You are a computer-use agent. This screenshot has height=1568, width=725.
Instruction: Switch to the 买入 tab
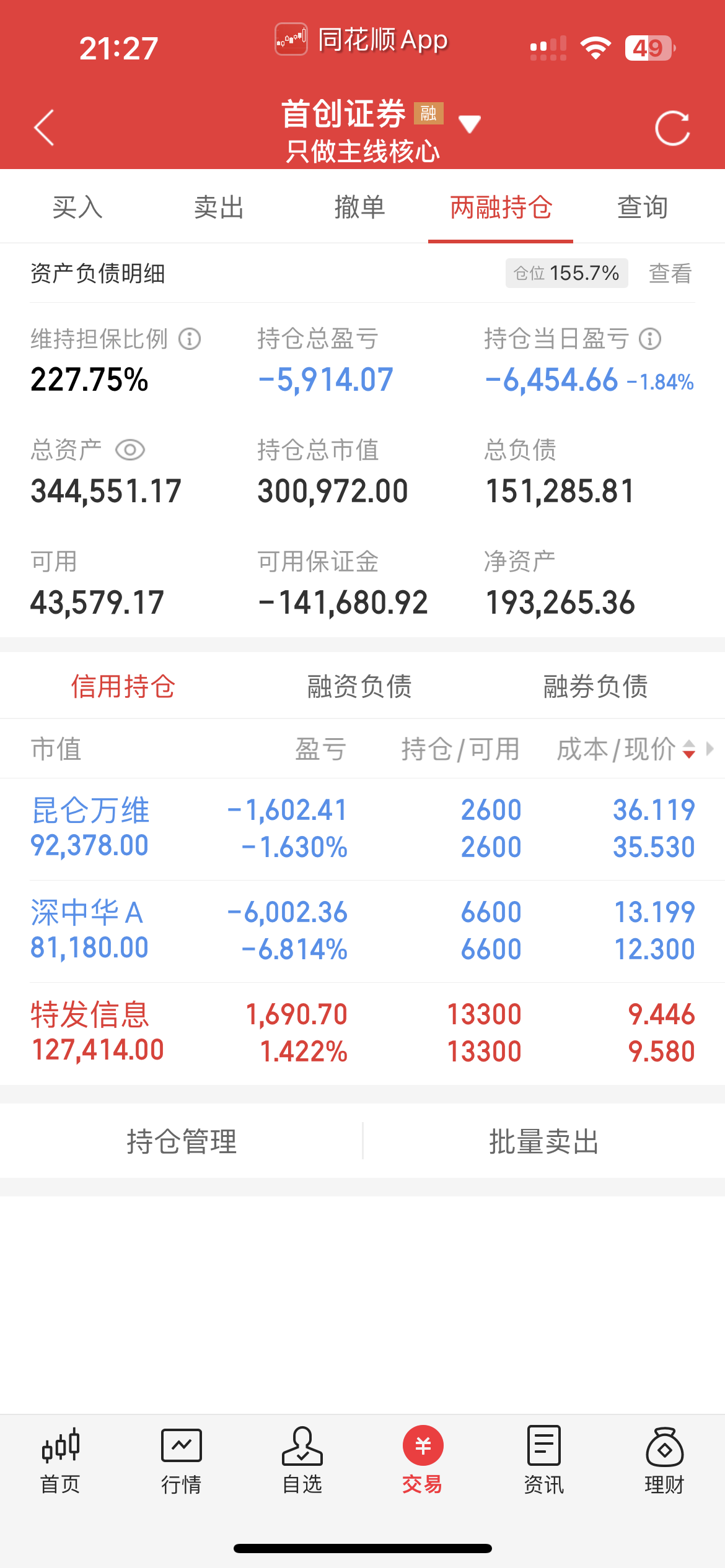point(77,207)
